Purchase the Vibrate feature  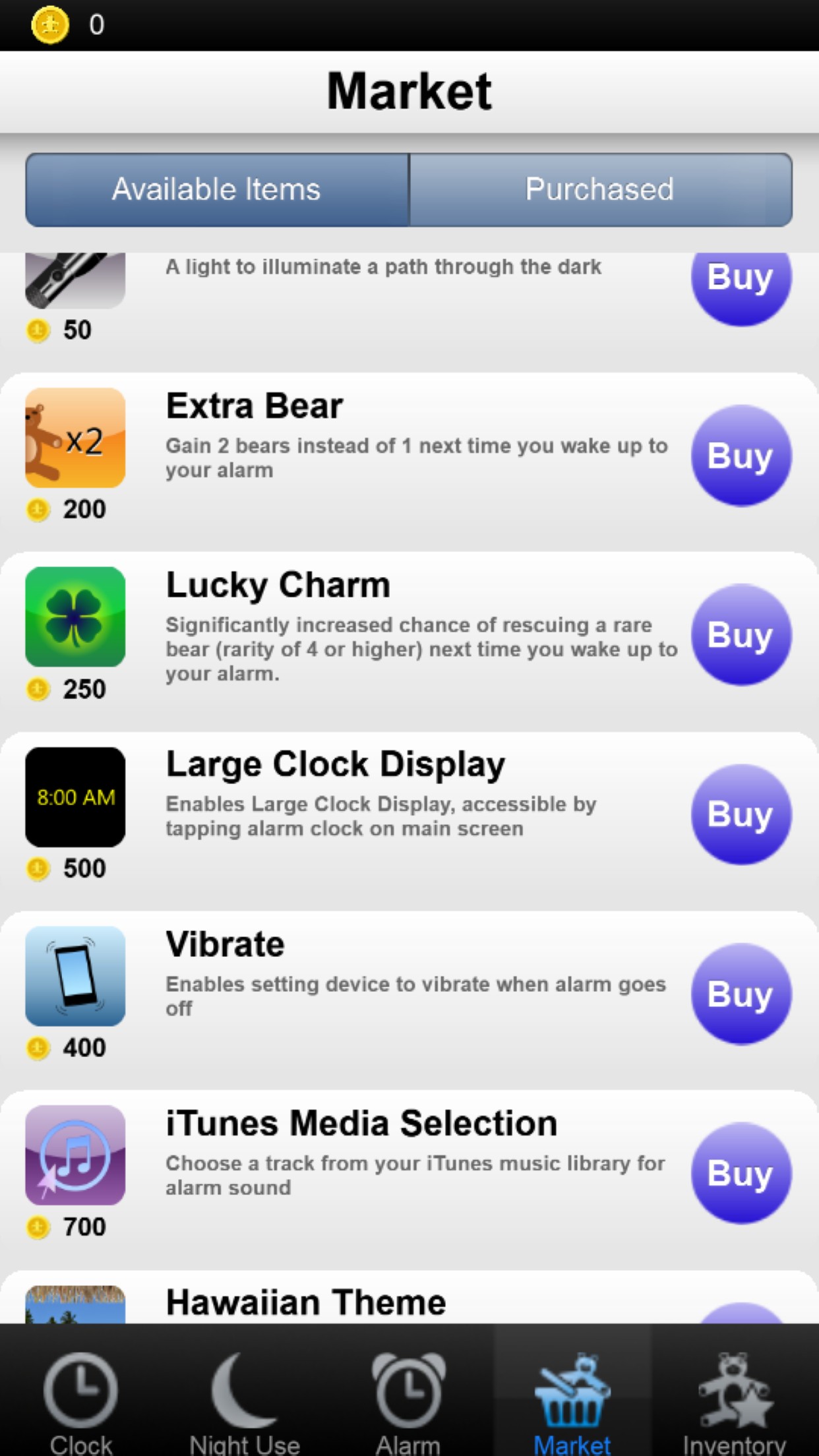pos(741,994)
